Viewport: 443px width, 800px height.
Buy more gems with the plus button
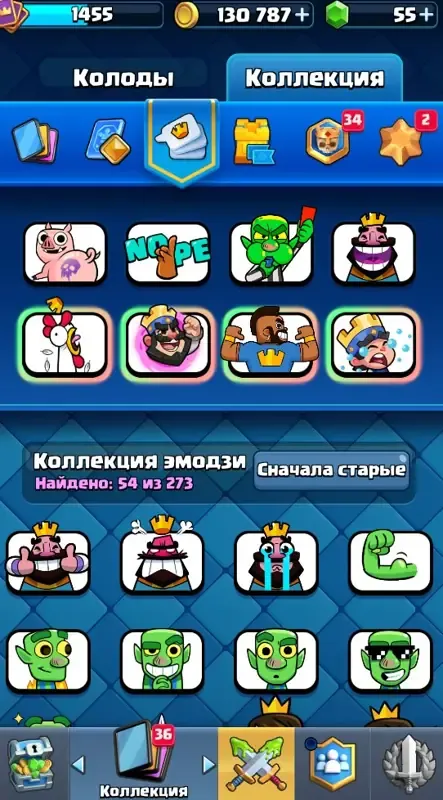tap(426, 15)
